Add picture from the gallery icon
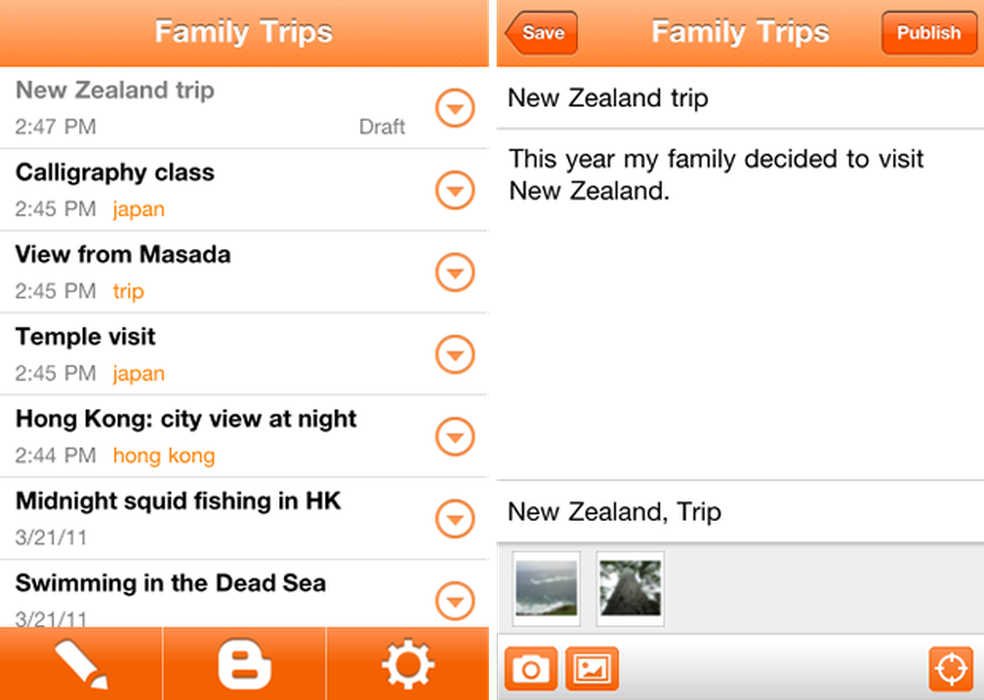The height and width of the screenshot is (700, 984). 592,668
